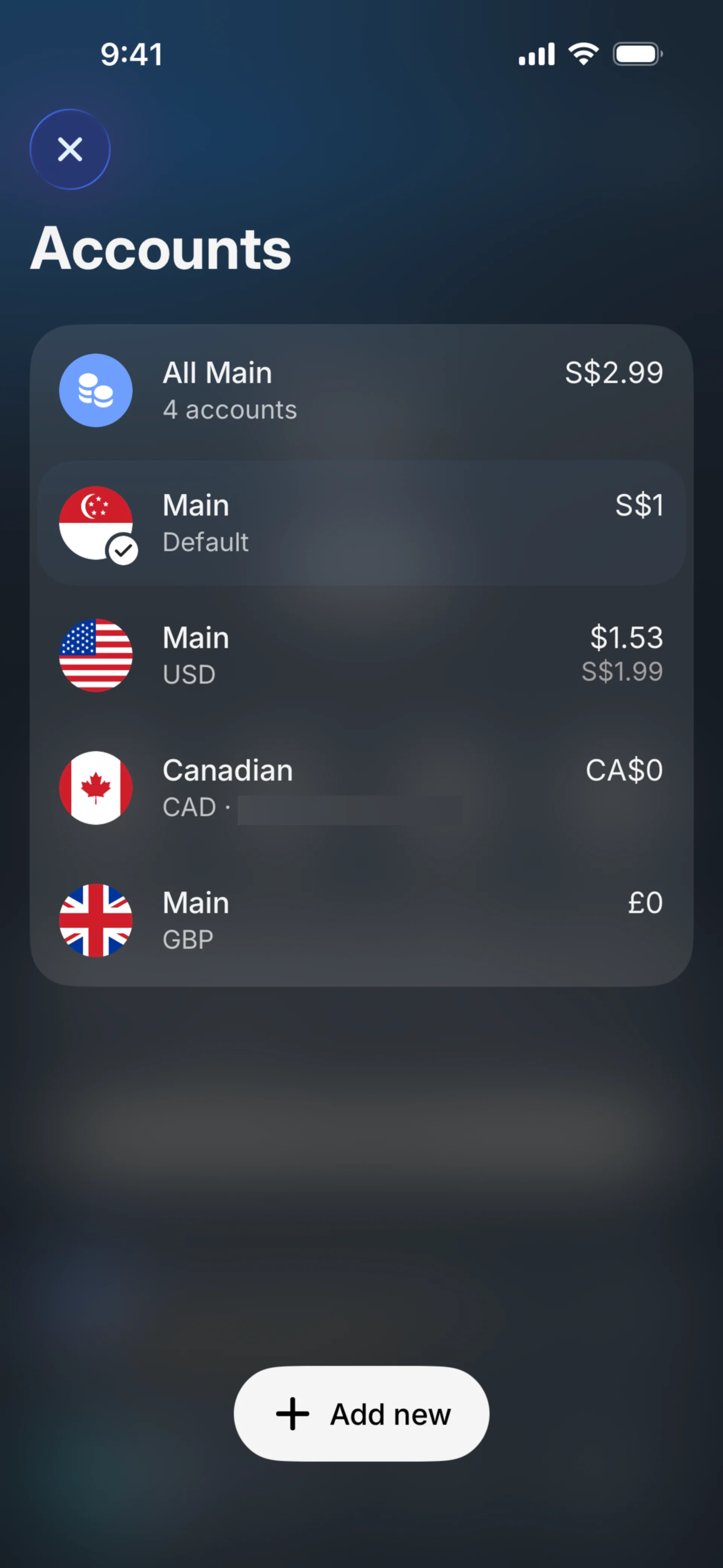Open the Main GBP account

(361, 920)
